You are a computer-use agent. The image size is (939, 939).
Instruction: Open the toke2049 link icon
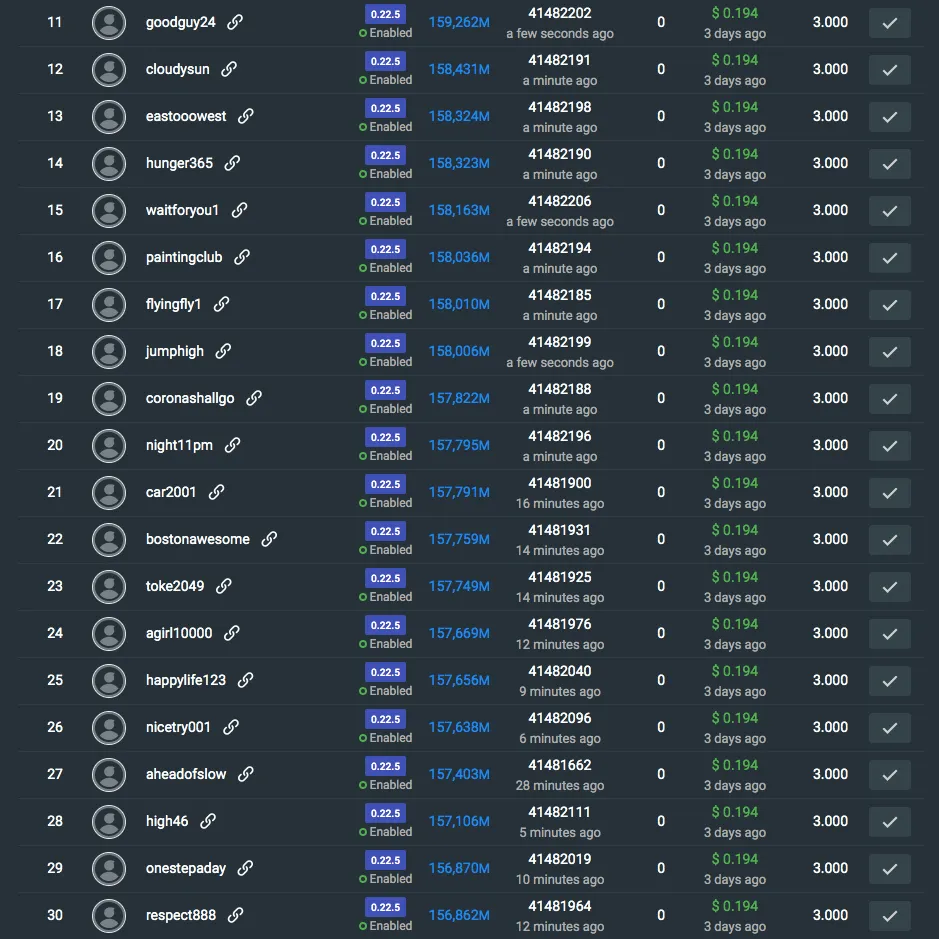[224, 586]
